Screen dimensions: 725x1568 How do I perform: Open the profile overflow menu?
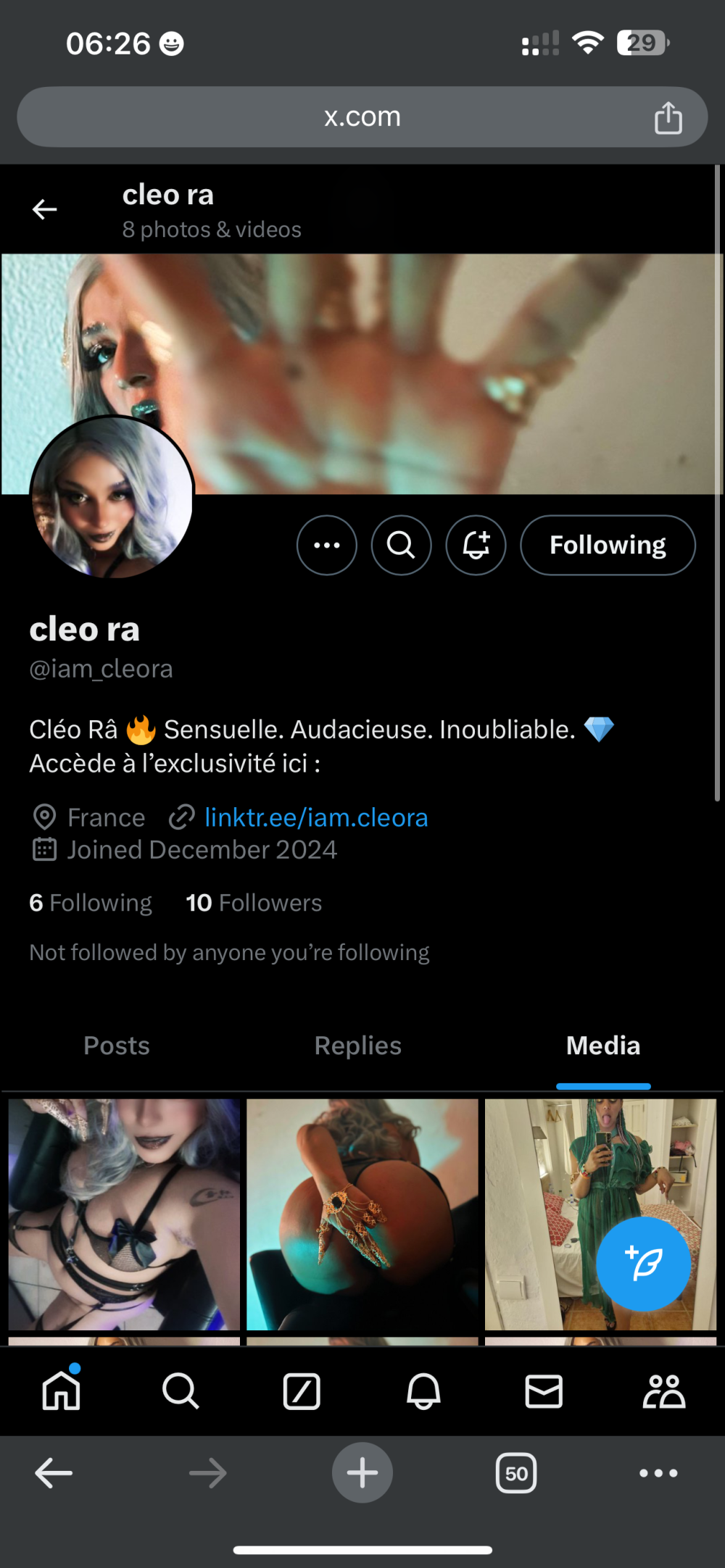pos(327,545)
